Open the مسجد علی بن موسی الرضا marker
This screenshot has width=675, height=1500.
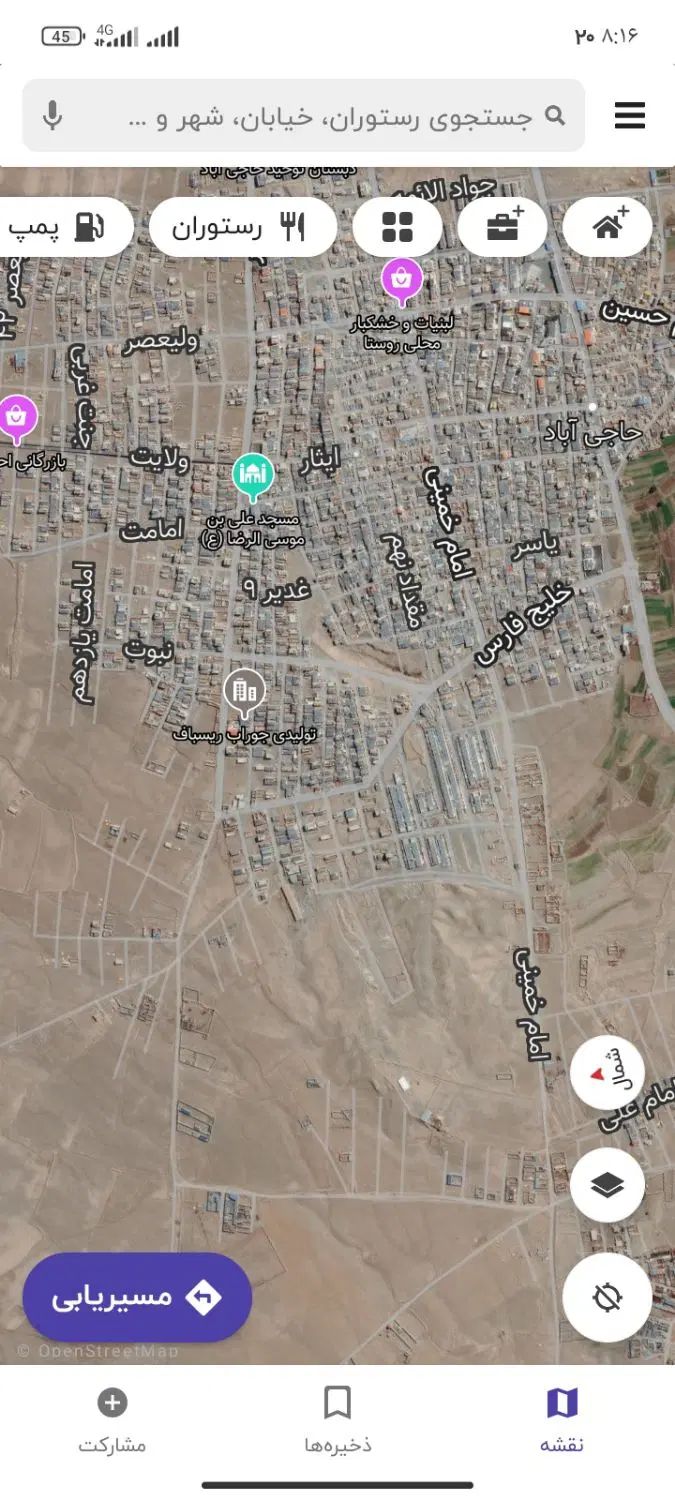point(253,477)
